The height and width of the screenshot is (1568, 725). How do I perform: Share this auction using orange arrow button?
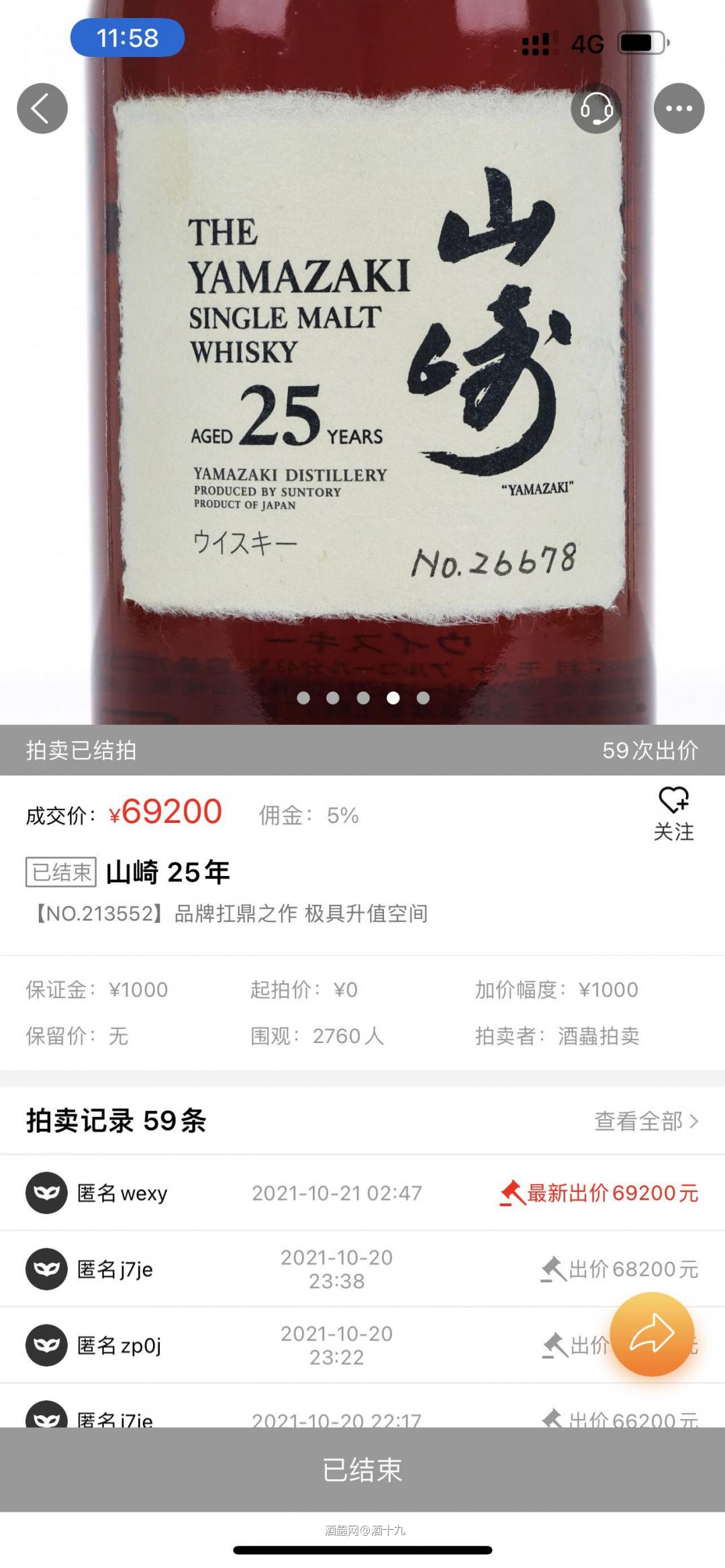(x=651, y=1334)
